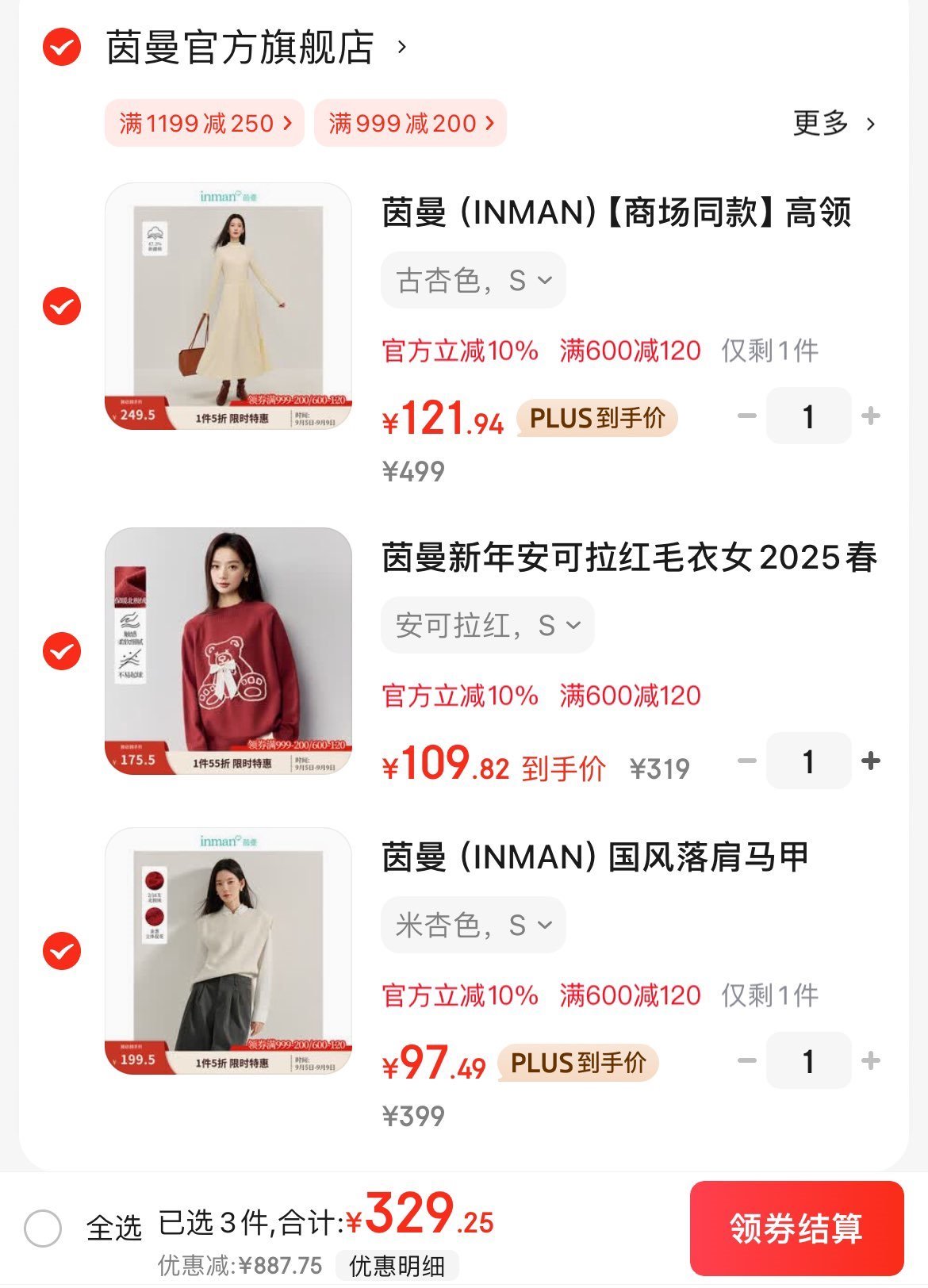928x1288 pixels.
Task: Open the 米杏色，S variant dropdown
Action: 473,923
